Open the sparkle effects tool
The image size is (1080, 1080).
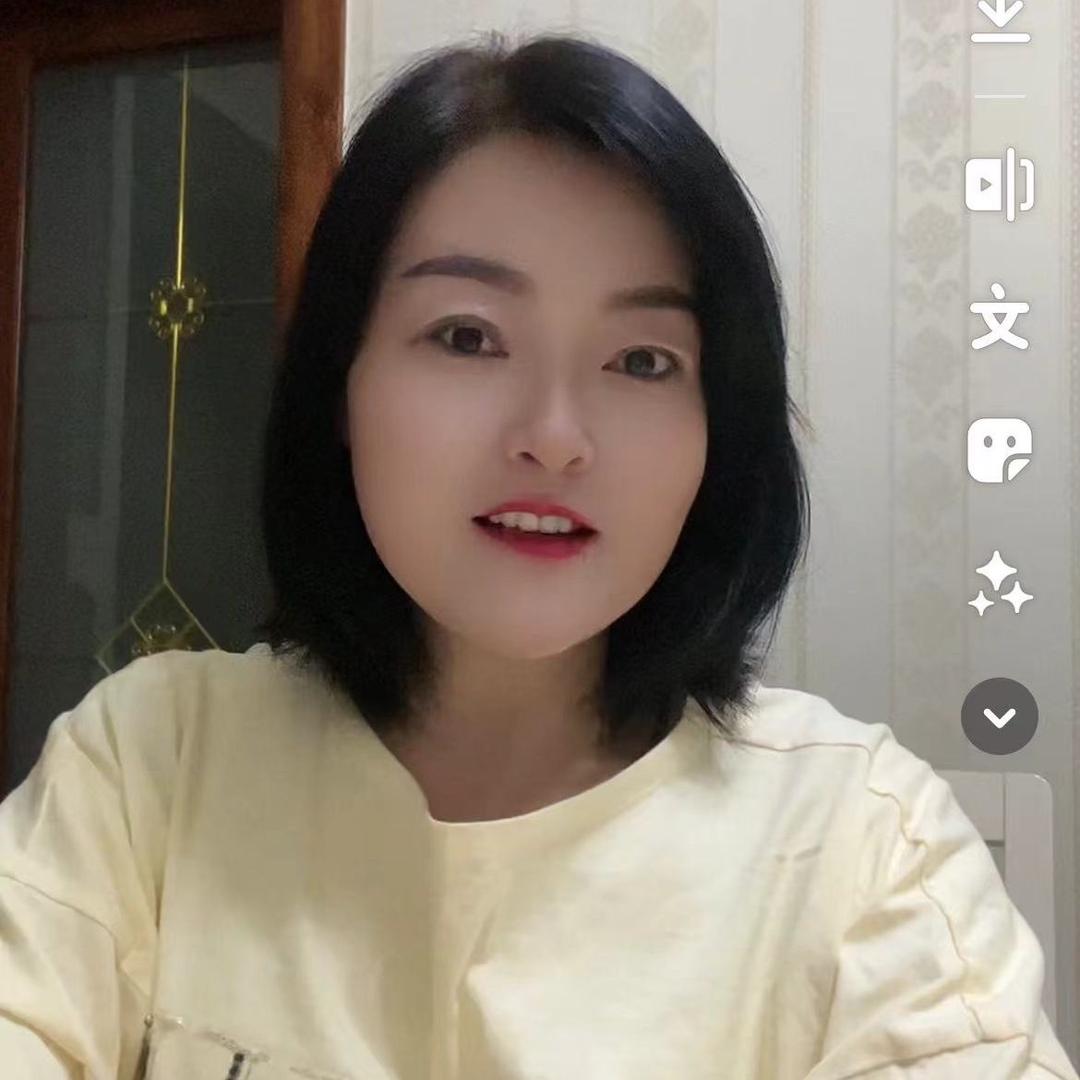[x=999, y=583]
